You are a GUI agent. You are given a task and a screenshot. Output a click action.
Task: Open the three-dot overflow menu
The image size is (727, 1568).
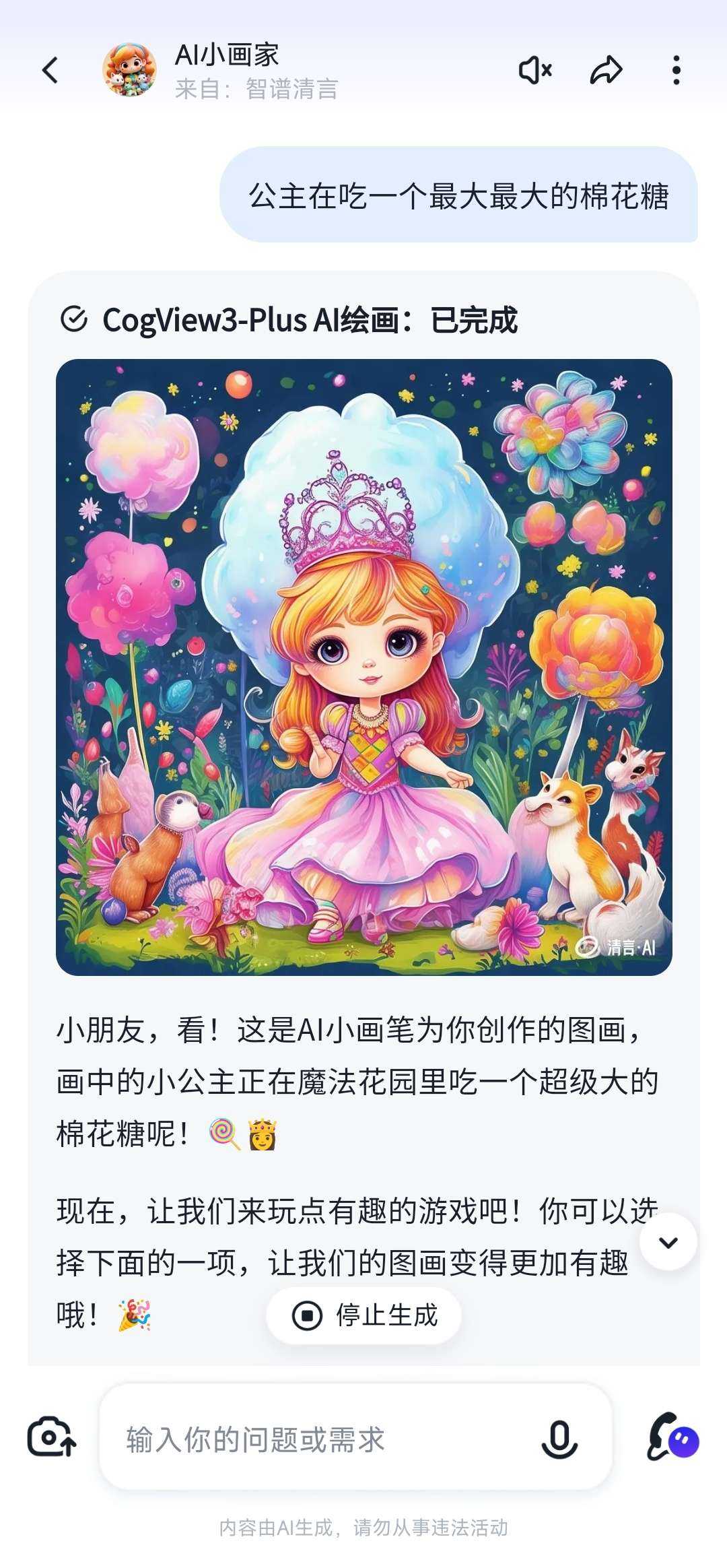coord(677,70)
